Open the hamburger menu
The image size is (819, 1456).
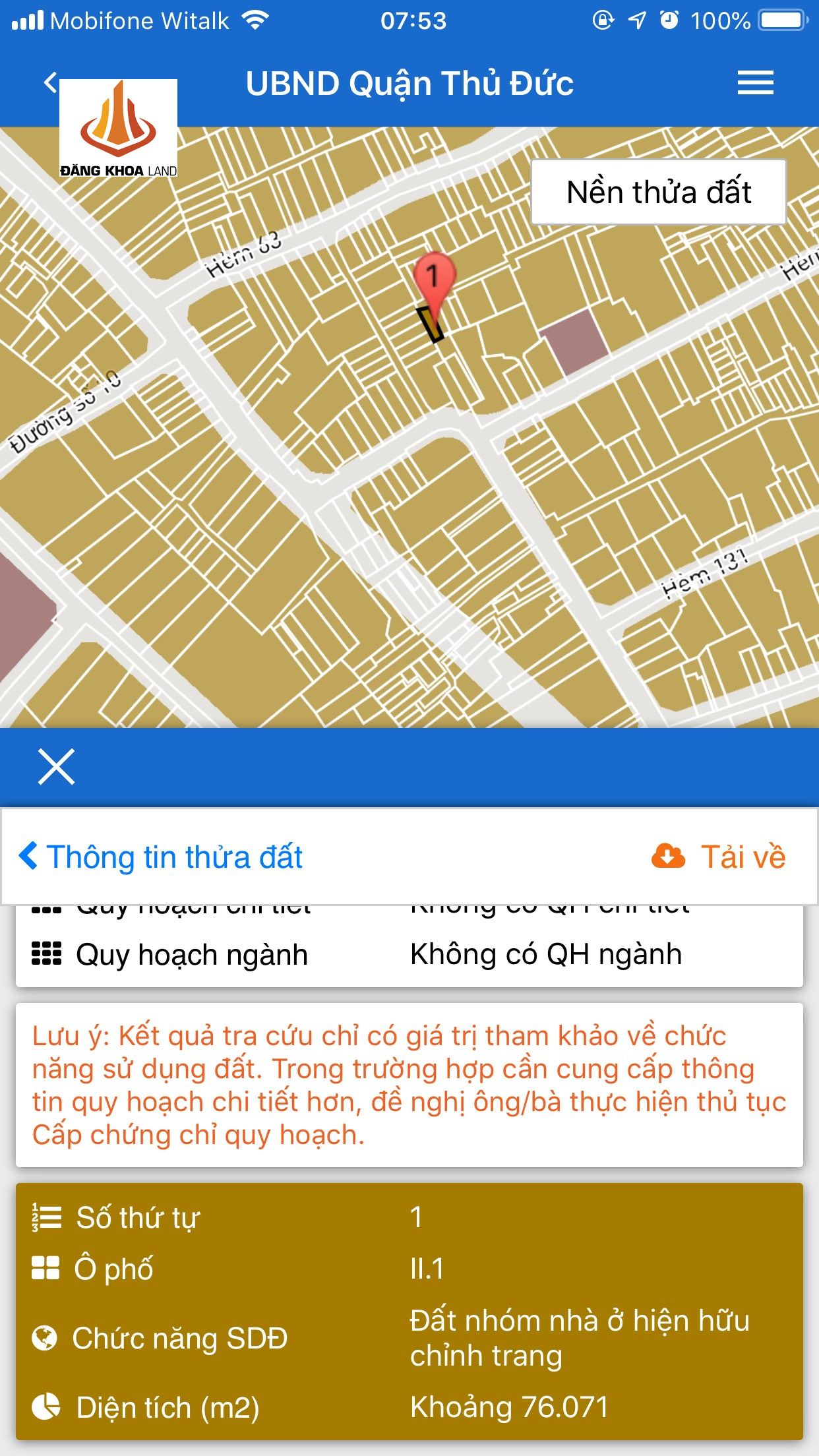755,83
